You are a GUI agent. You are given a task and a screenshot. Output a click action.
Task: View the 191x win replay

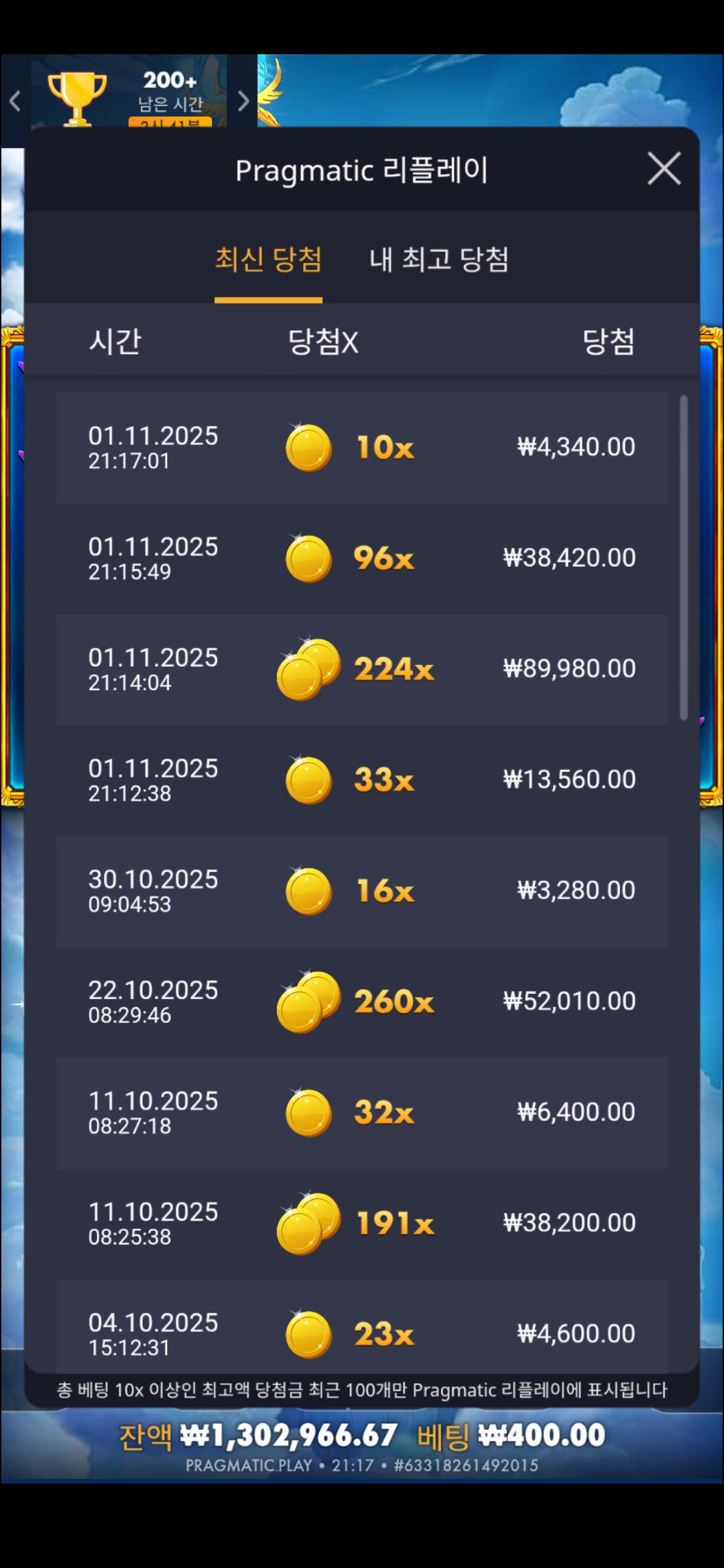361,1224
